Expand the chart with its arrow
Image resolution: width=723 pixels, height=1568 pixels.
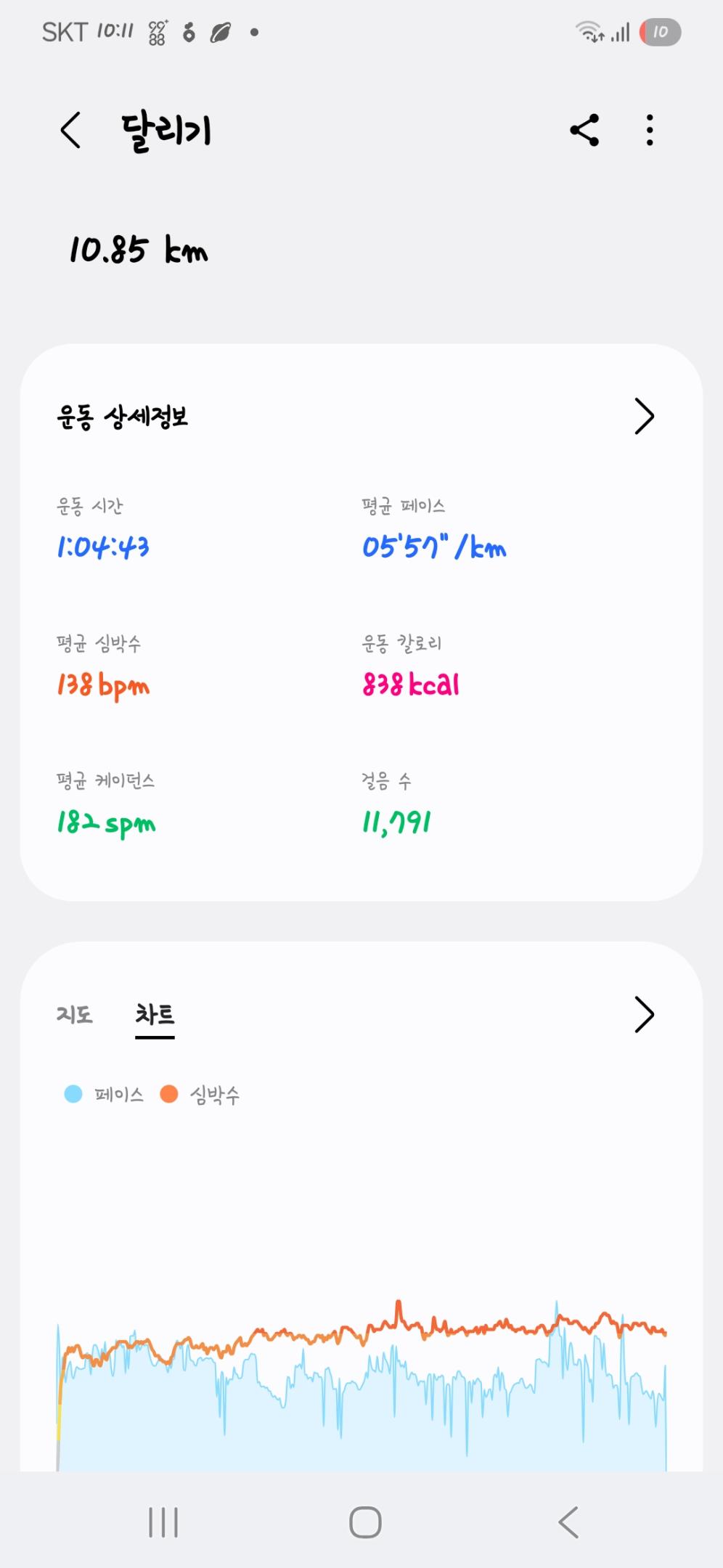(644, 1014)
